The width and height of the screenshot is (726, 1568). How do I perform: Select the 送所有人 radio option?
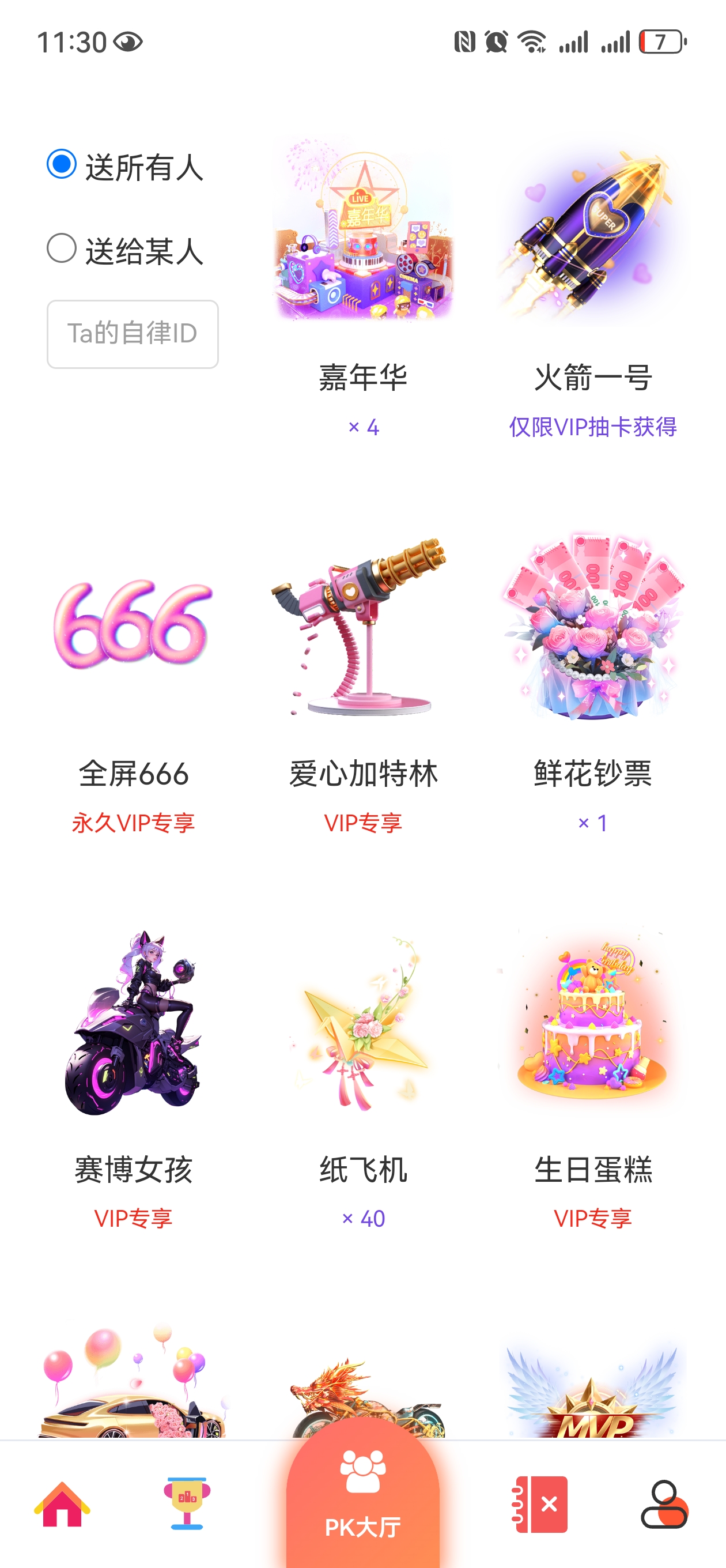62,164
